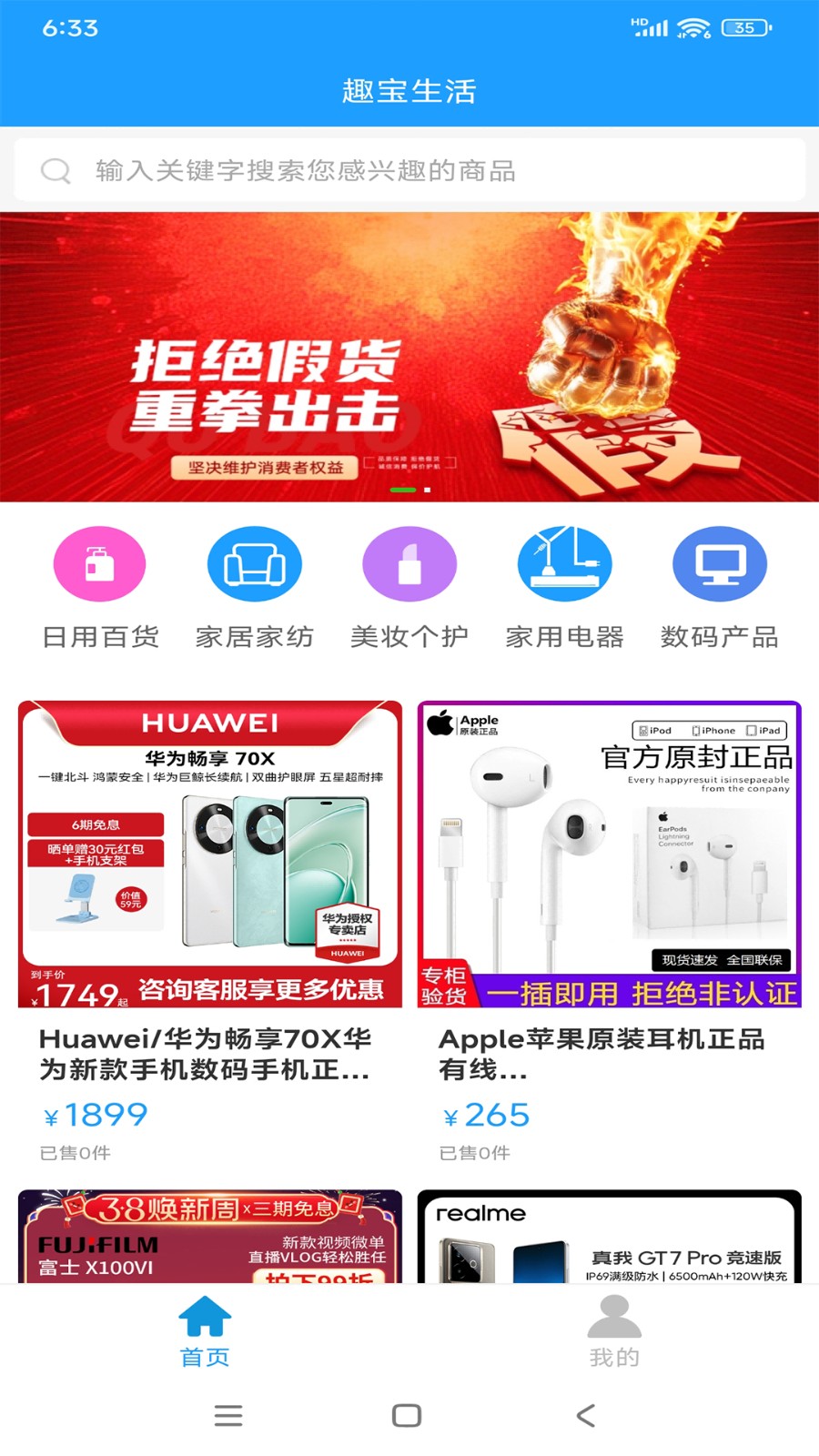The height and width of the screenshot is (1456, 819).
Task: Open the realme GT7 Pro product card
Action: [x=609, y=1236]
